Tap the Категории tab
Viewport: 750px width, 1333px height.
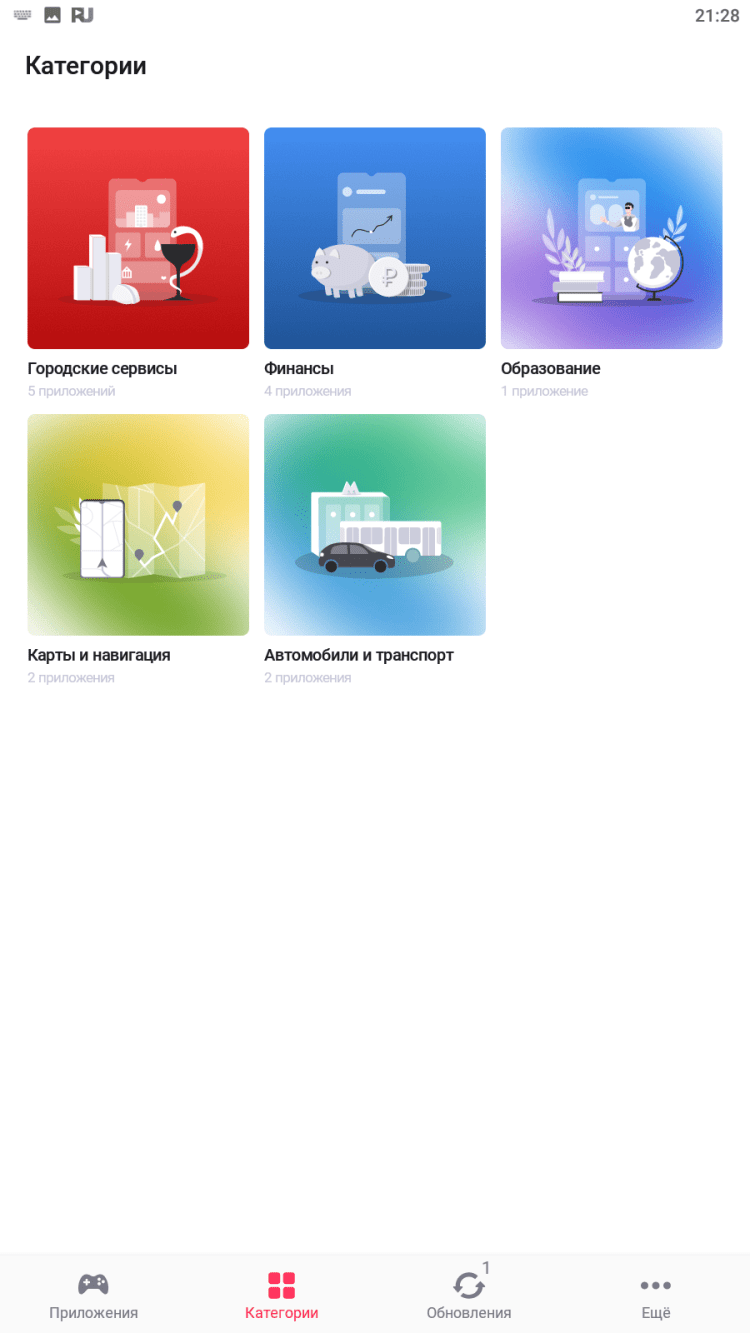281,1295
